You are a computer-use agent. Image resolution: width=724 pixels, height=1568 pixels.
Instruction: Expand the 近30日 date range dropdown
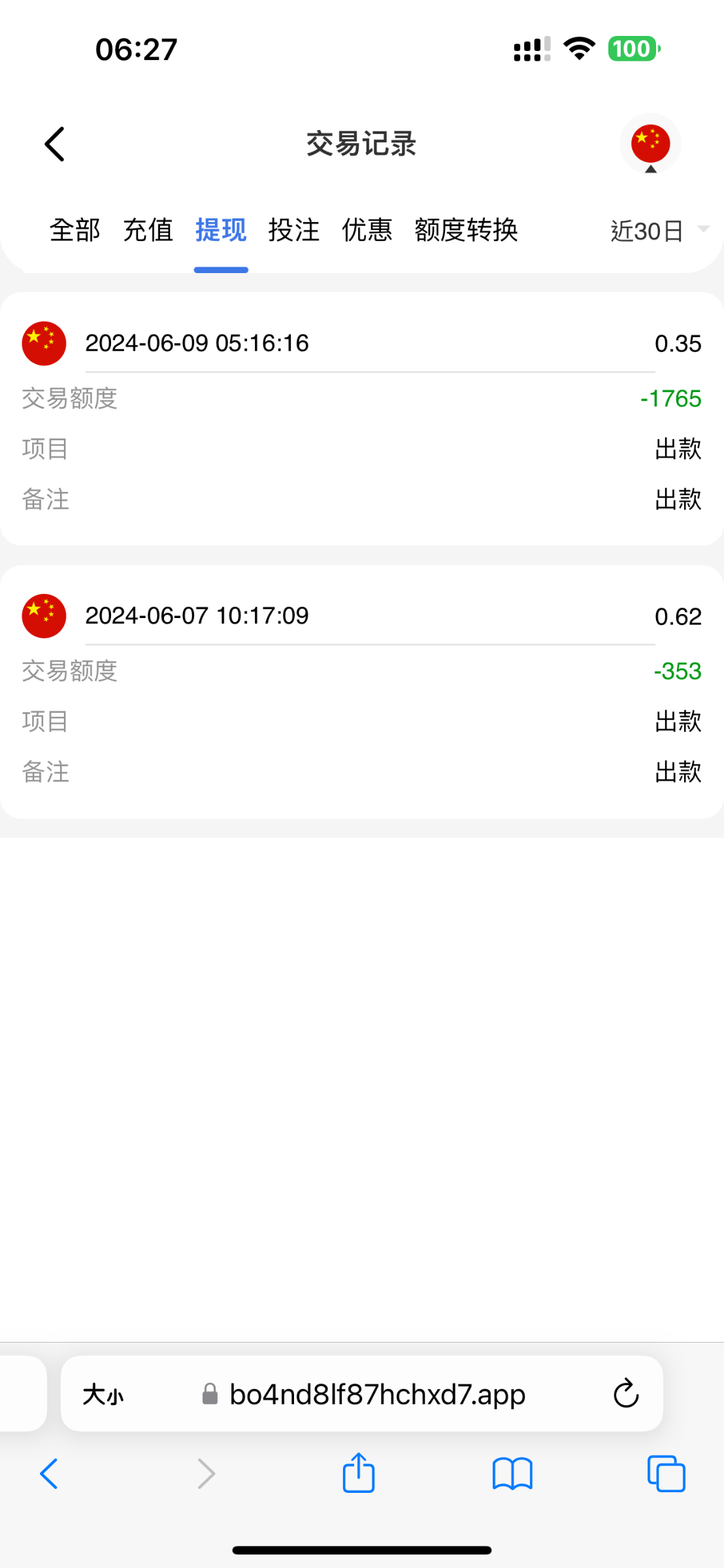[659, 231]
